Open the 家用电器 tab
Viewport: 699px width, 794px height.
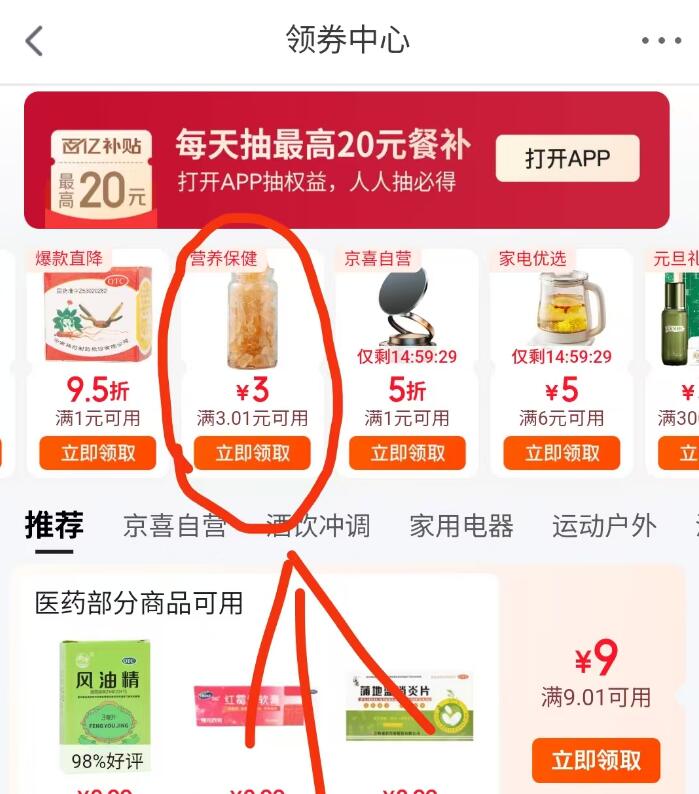461,526
